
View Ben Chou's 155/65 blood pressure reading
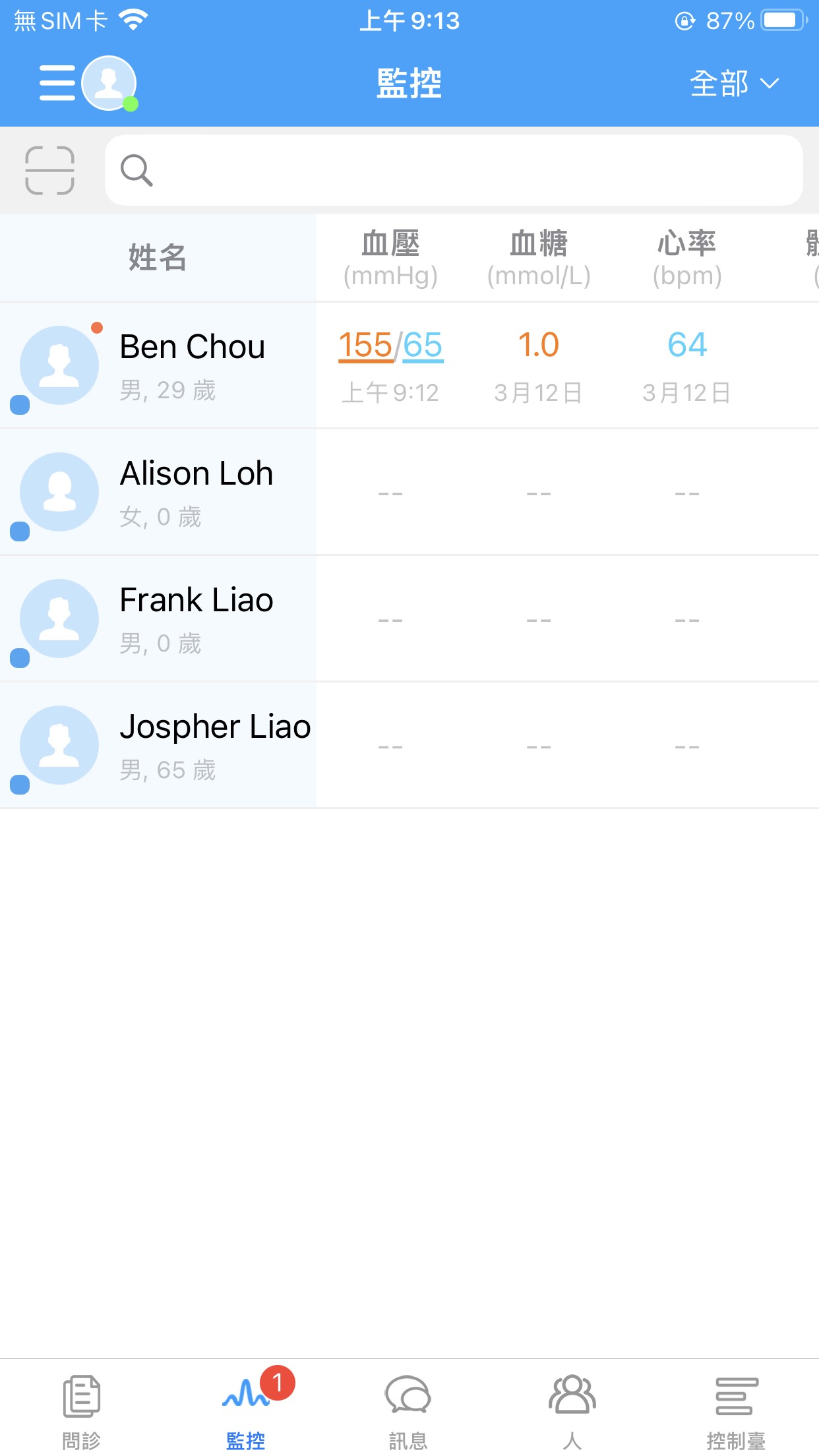click(x=390, y=346)
